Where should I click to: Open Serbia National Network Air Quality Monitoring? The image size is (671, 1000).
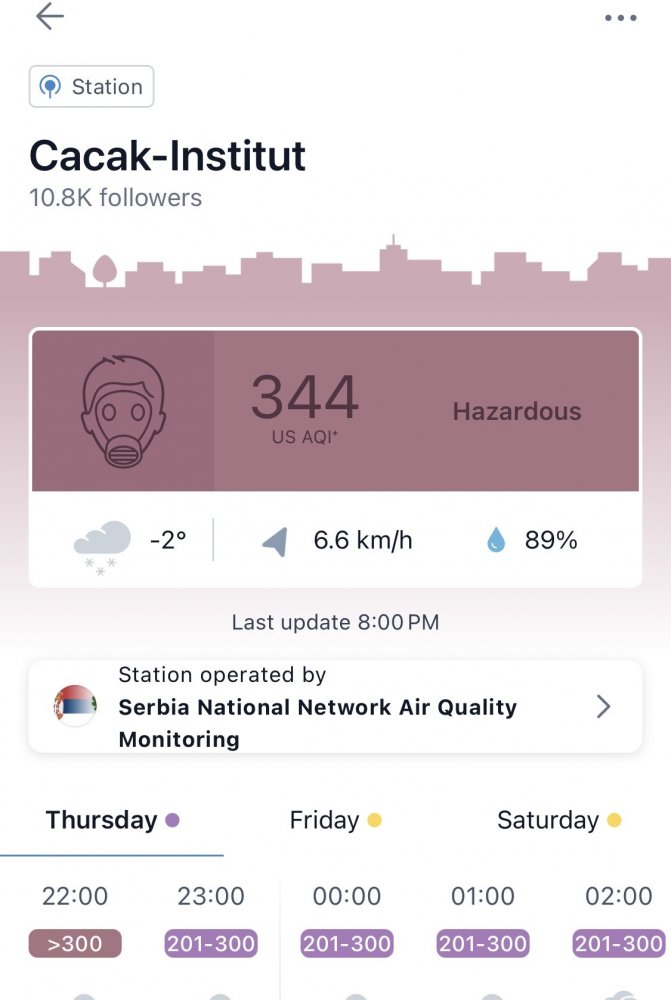(x=335, y=707)
